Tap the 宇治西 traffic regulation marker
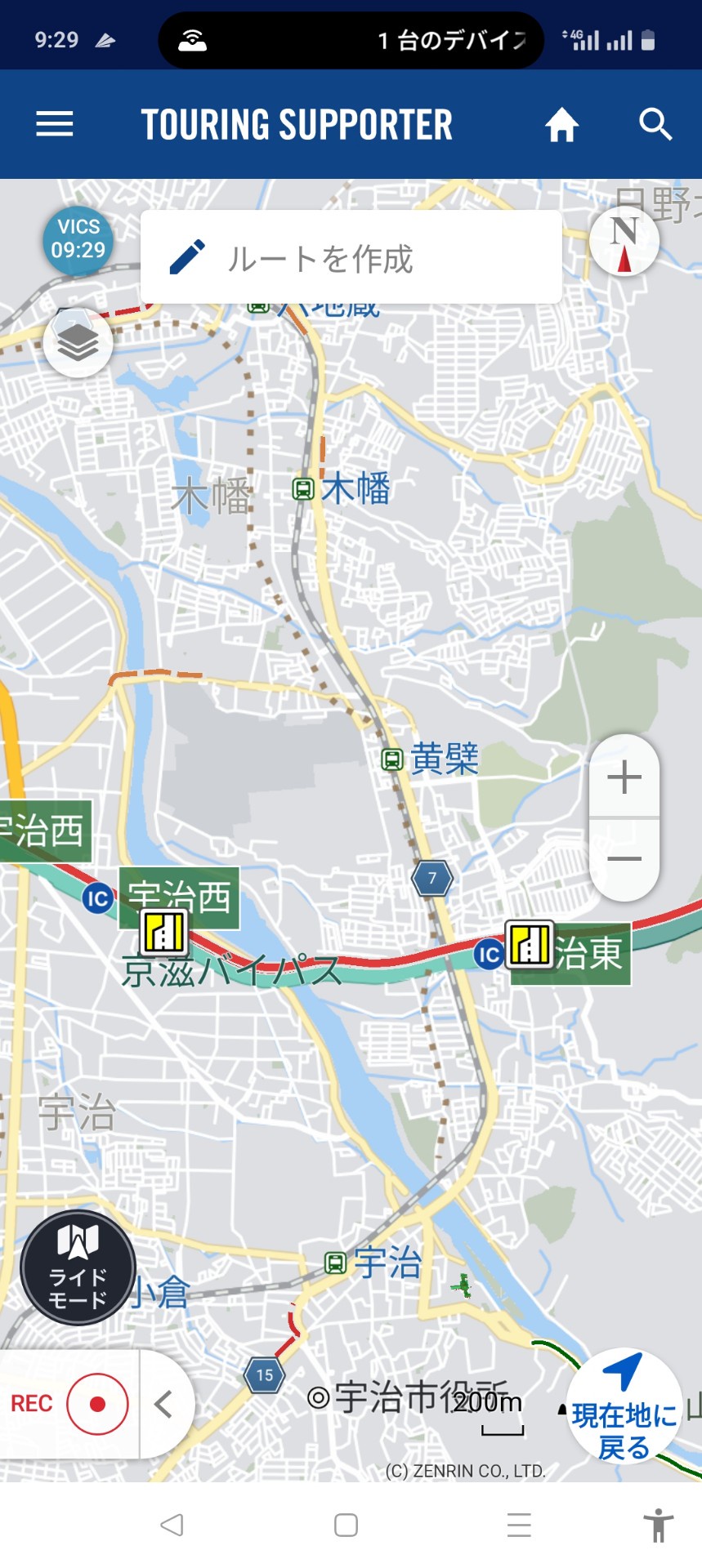Viewport: 702px width, 1568px height. click(165, 932)
